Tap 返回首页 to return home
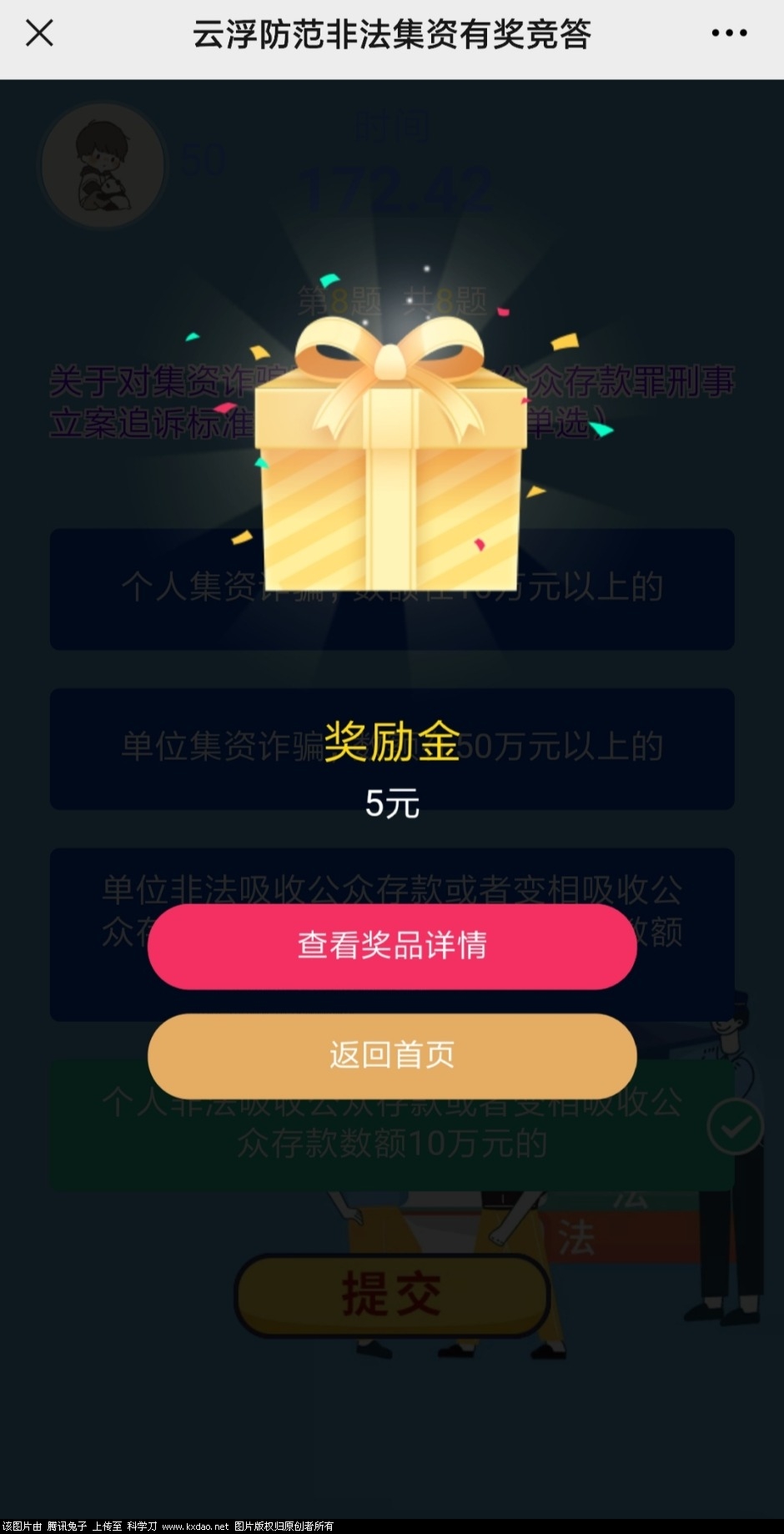Image resolution: width=784 pixels, height=1534 pixels. [392, 1055]
